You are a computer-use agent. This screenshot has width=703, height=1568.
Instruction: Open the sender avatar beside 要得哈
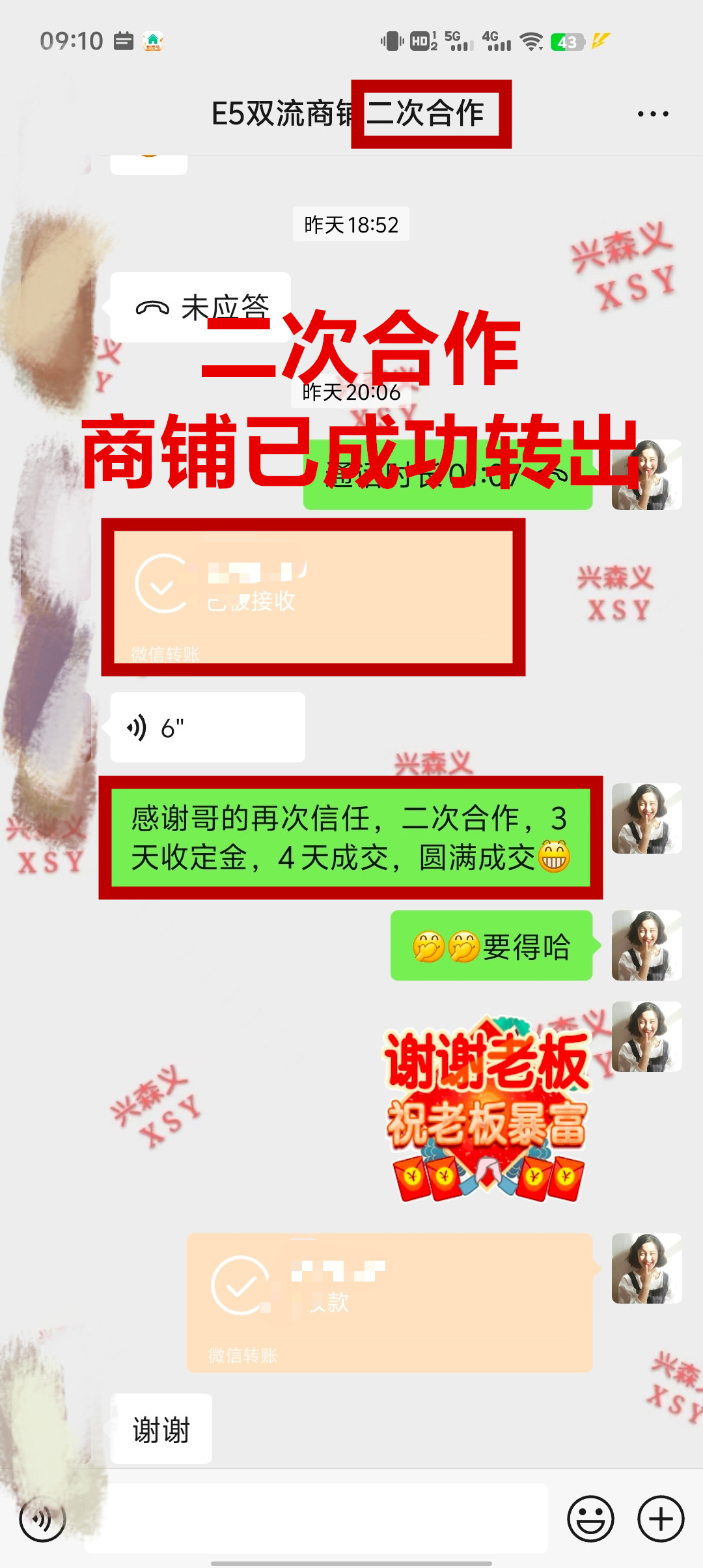[646, 945]
